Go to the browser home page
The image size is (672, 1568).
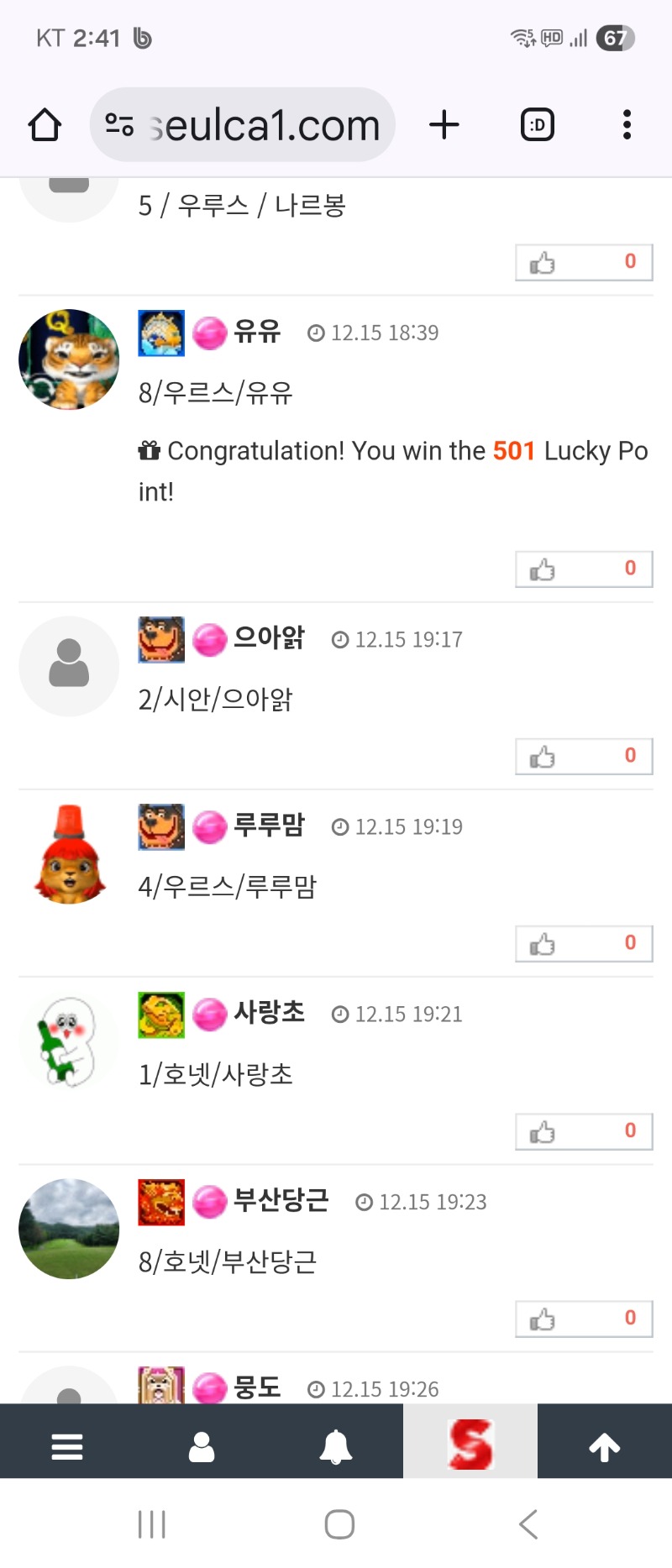(45, 125)
